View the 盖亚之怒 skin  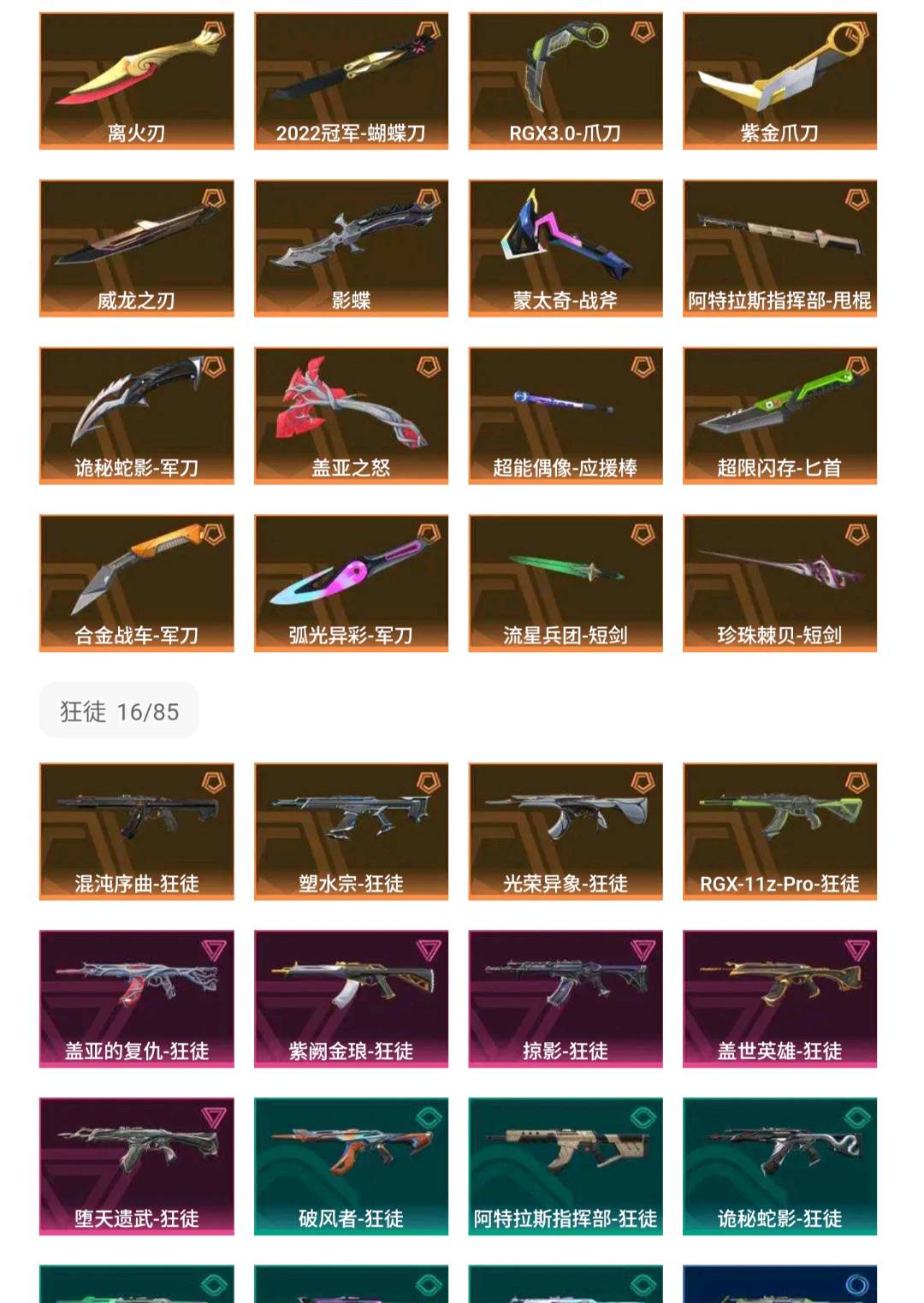point(351,416)
